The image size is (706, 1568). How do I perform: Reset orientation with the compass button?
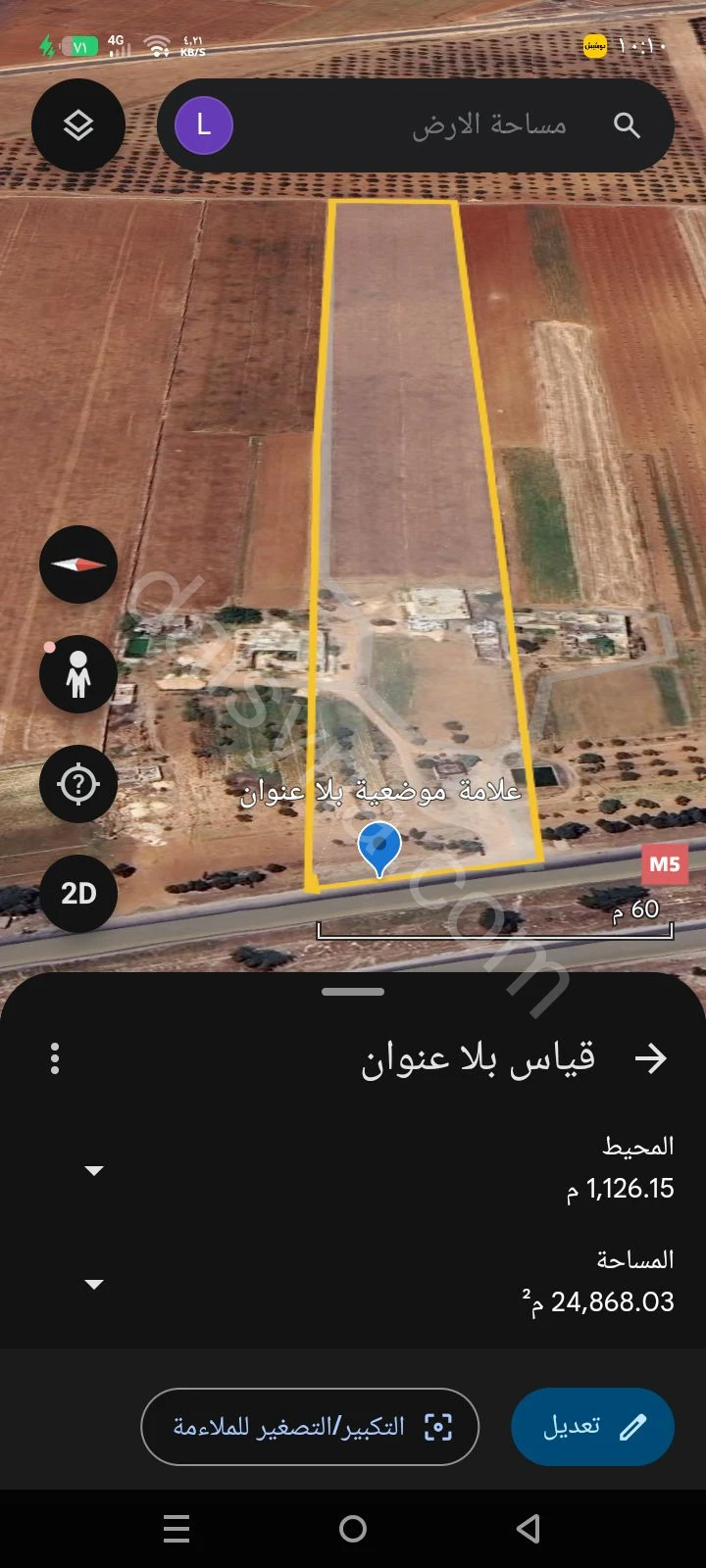pos(78,564)
